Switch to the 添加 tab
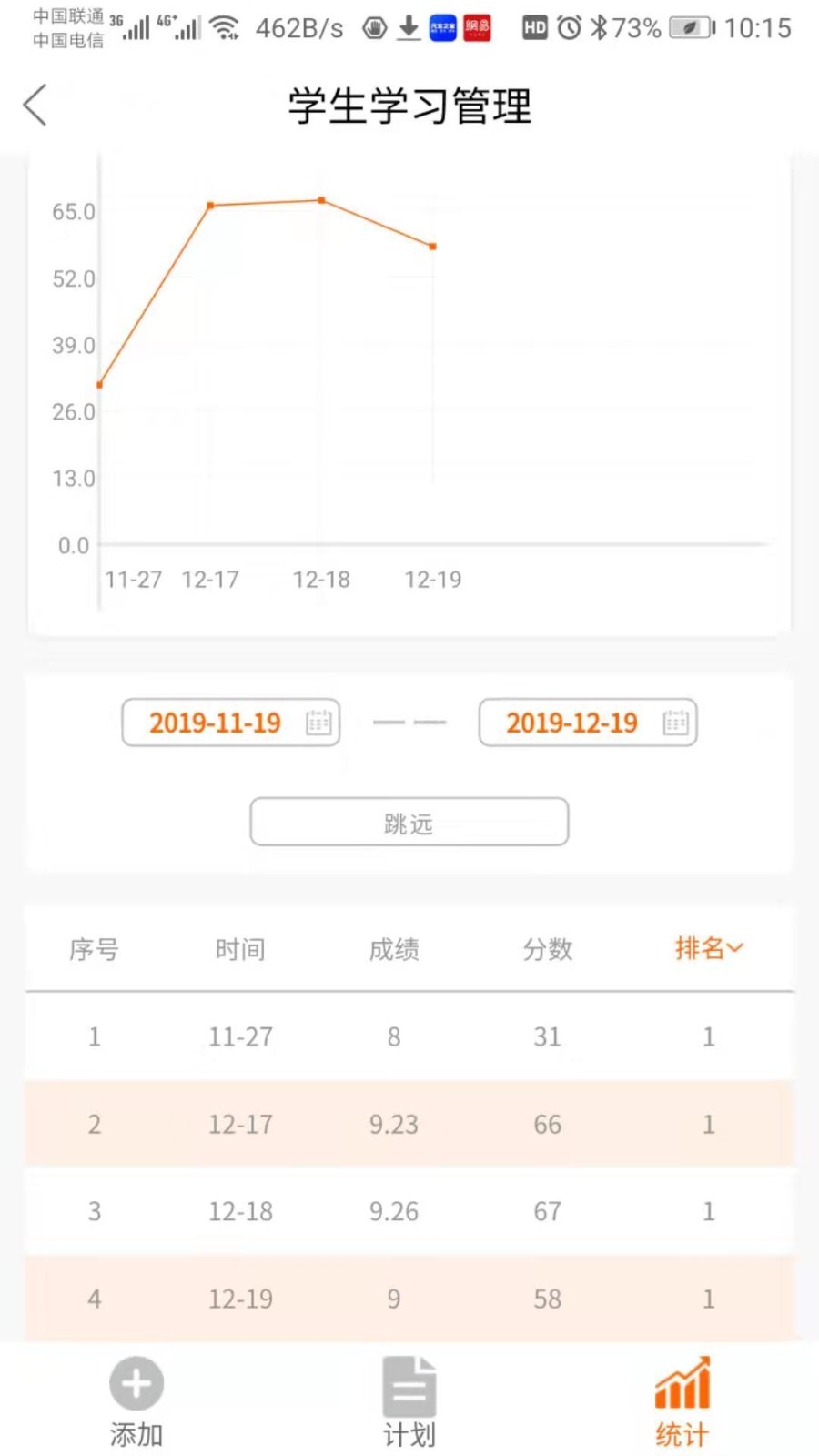 (136, 1400)
